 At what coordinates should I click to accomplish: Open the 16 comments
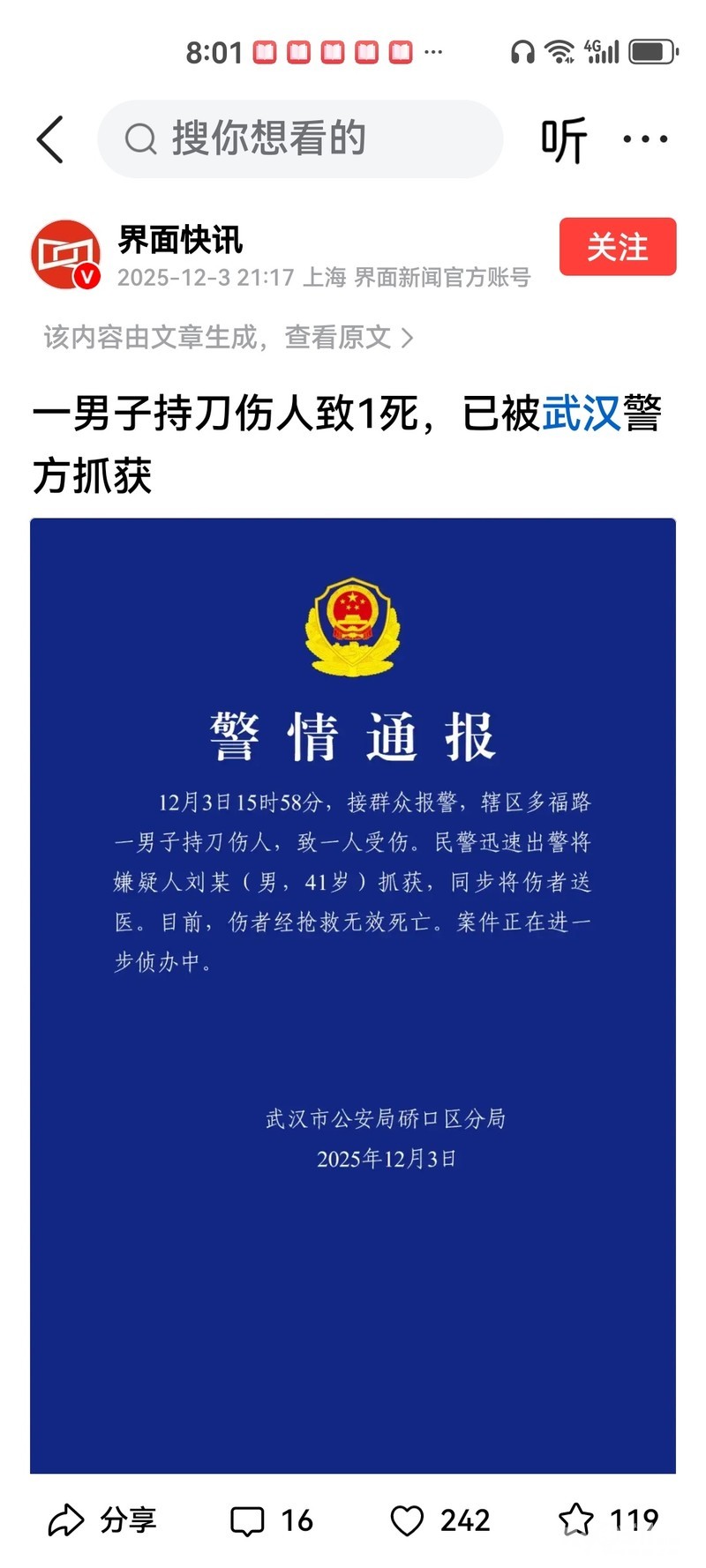click(x=272, y=1520)
